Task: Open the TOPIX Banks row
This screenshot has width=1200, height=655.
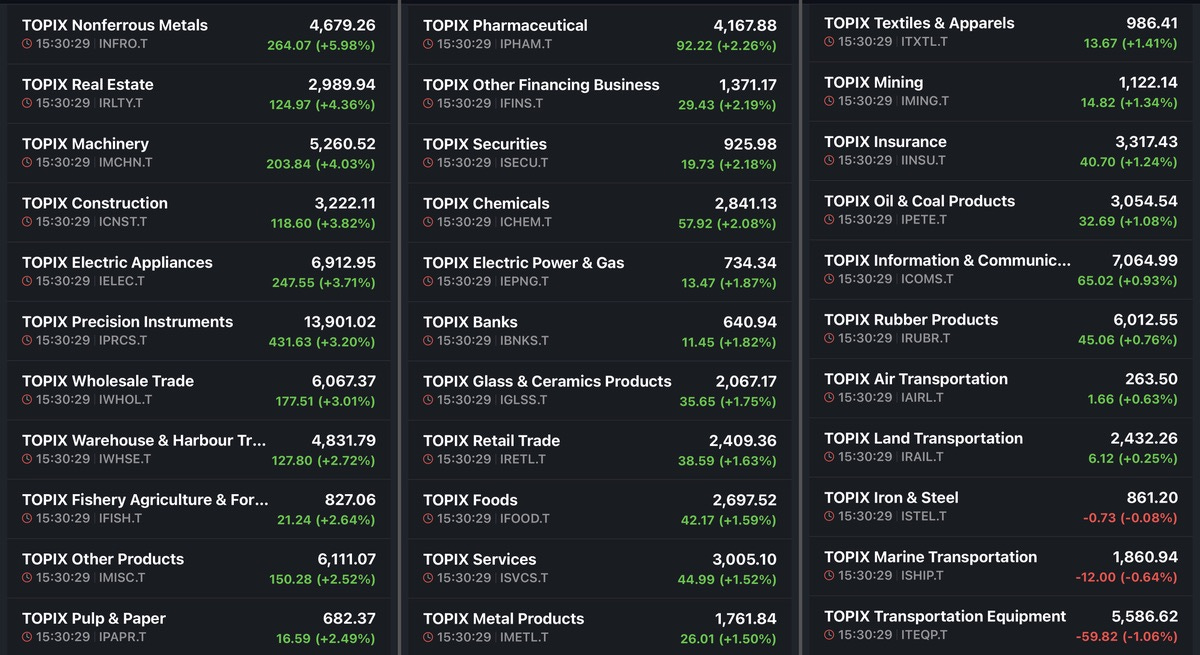Action: [600, 331]
